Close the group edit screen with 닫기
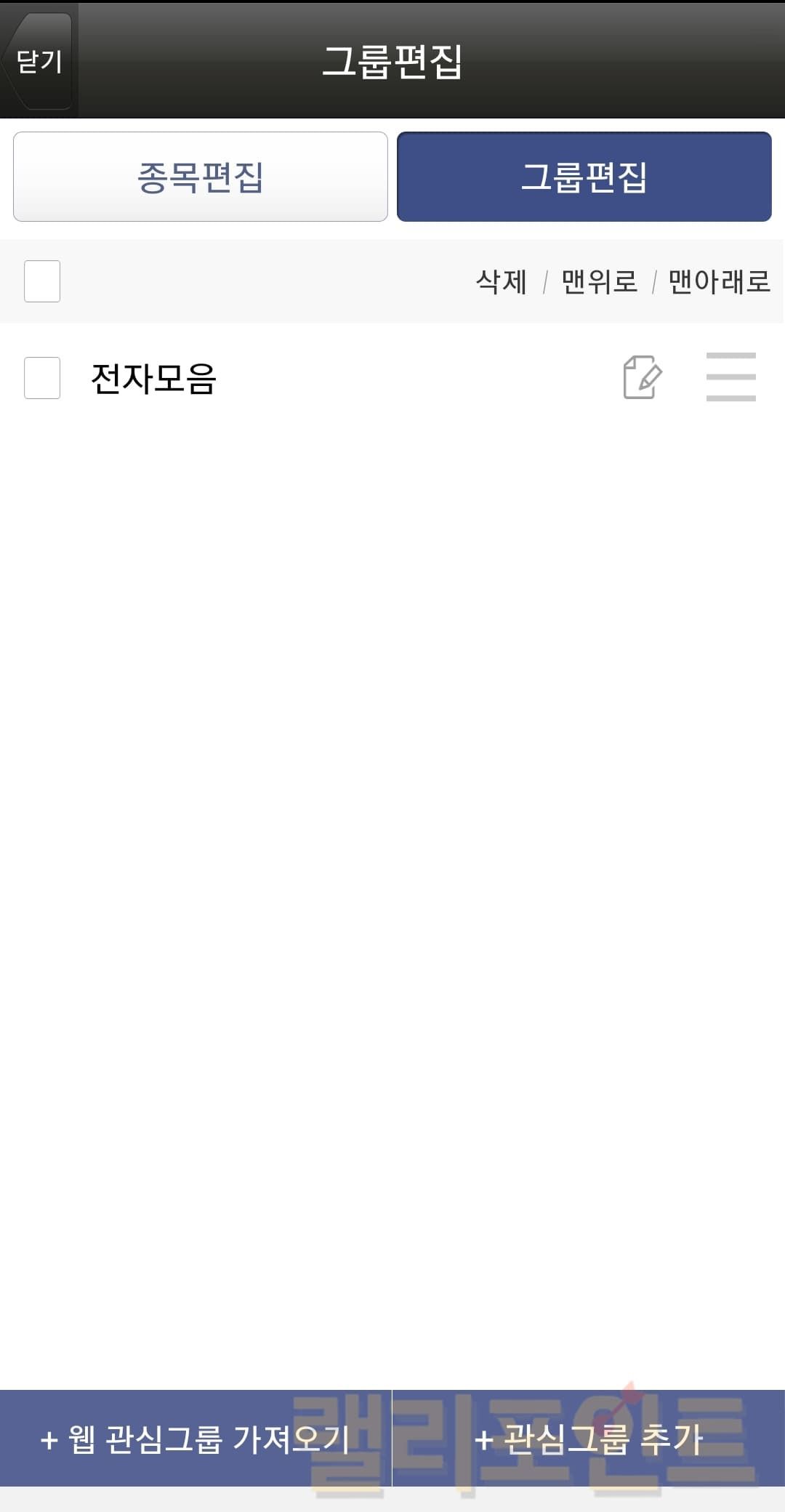 (x=39, y=61)
